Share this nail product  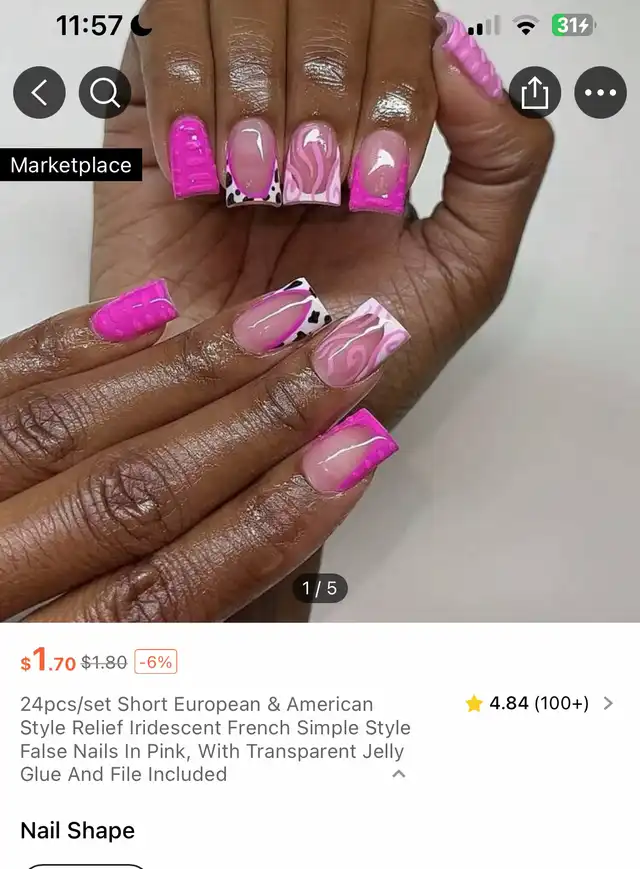point(535,93)
